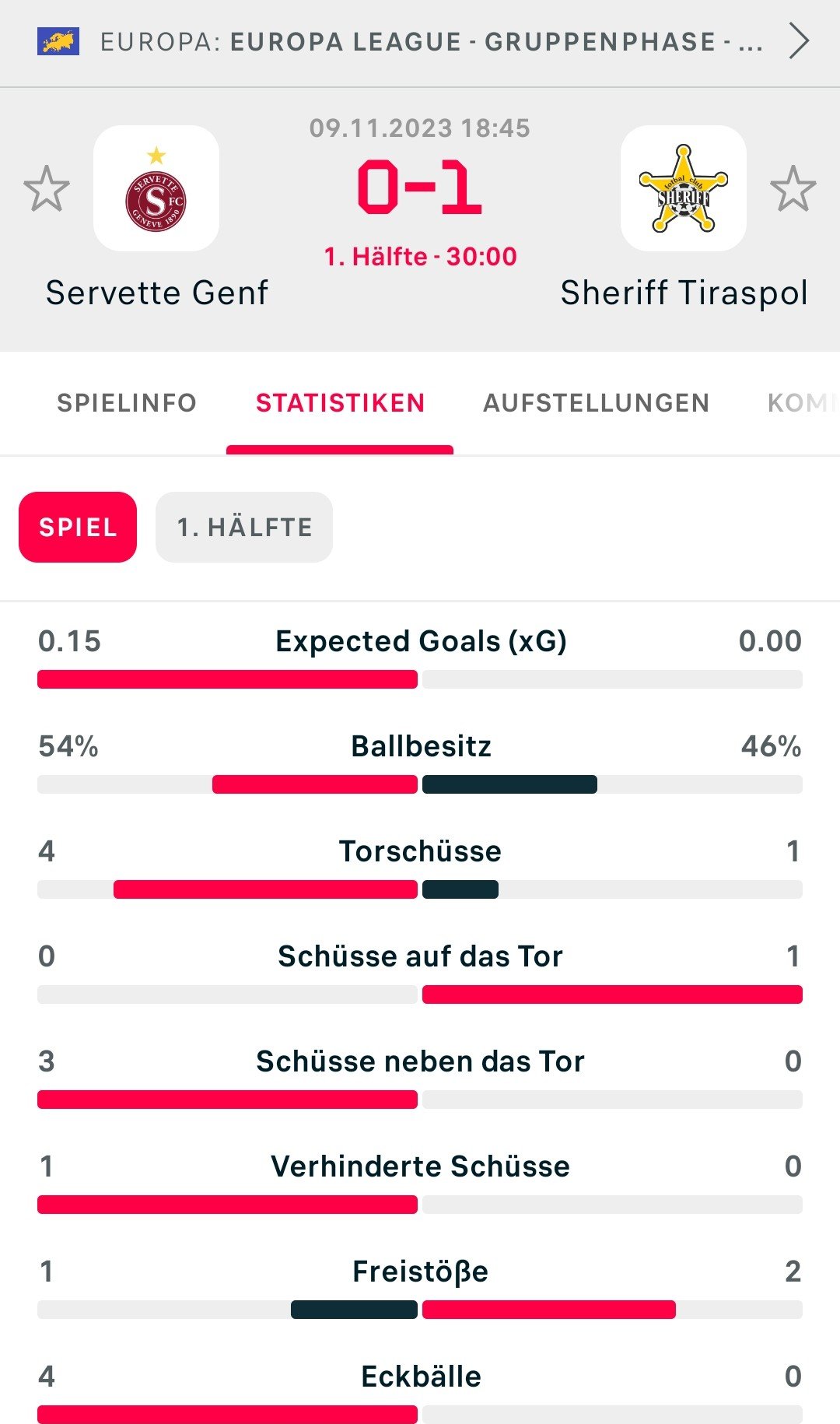
Task: Favorite Sheriff Tiraspol with its star
Action: tap(793, 188)
